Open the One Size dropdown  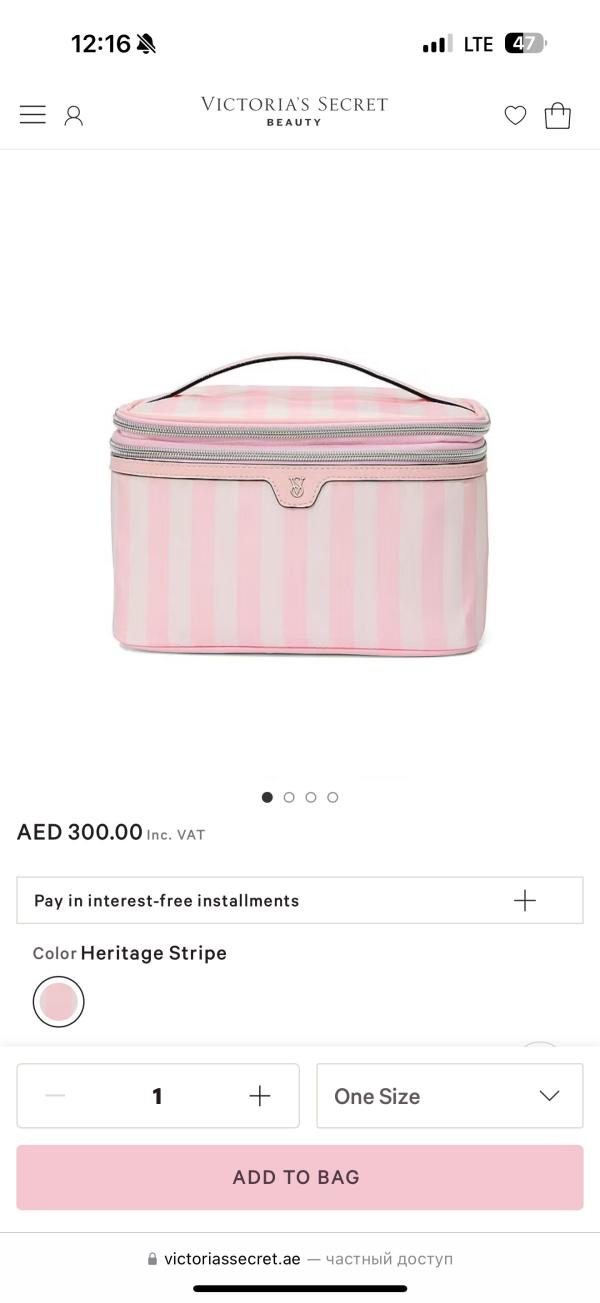tap(449, 1096)
